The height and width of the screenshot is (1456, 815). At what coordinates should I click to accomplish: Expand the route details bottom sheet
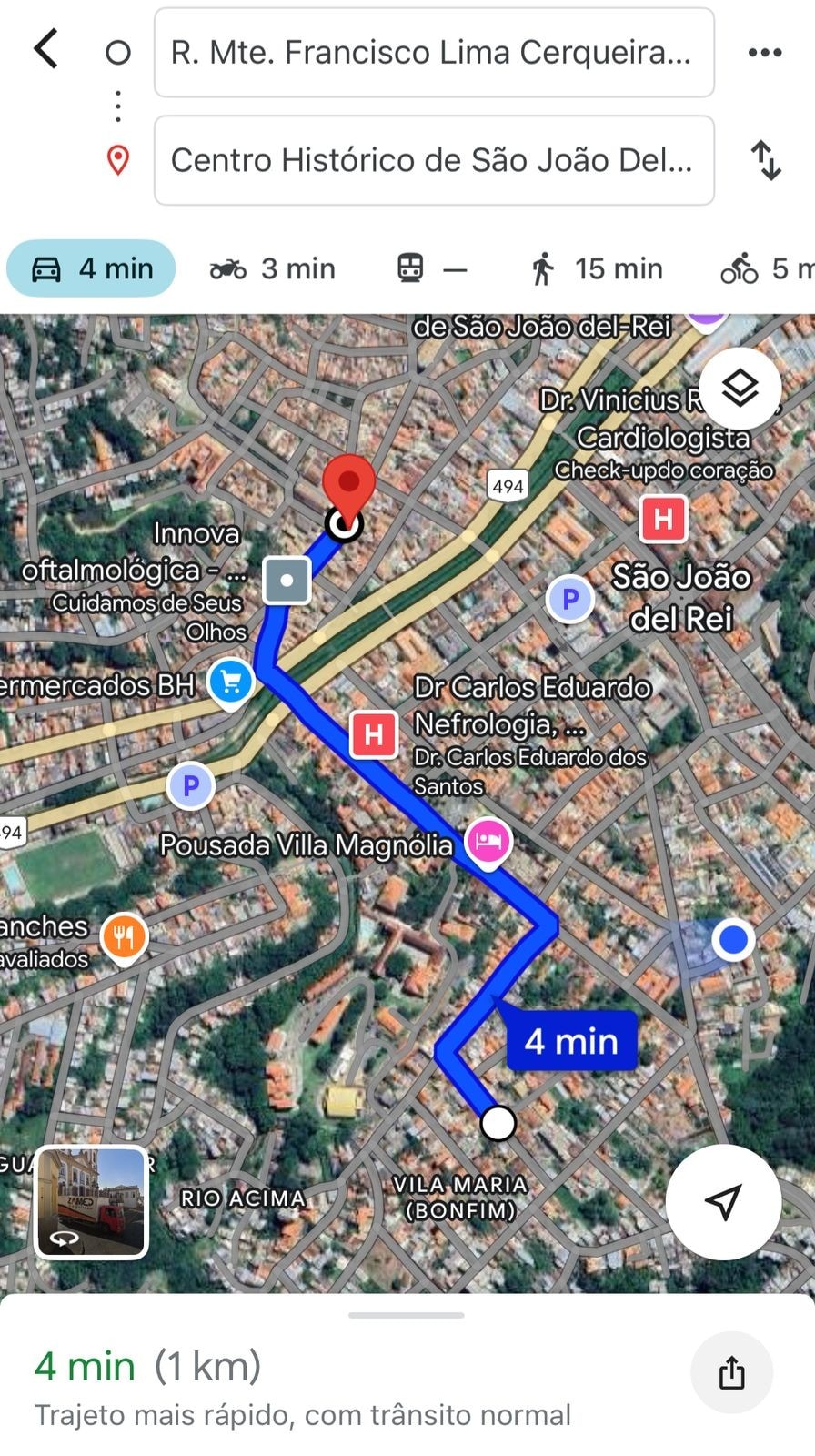406,1315
